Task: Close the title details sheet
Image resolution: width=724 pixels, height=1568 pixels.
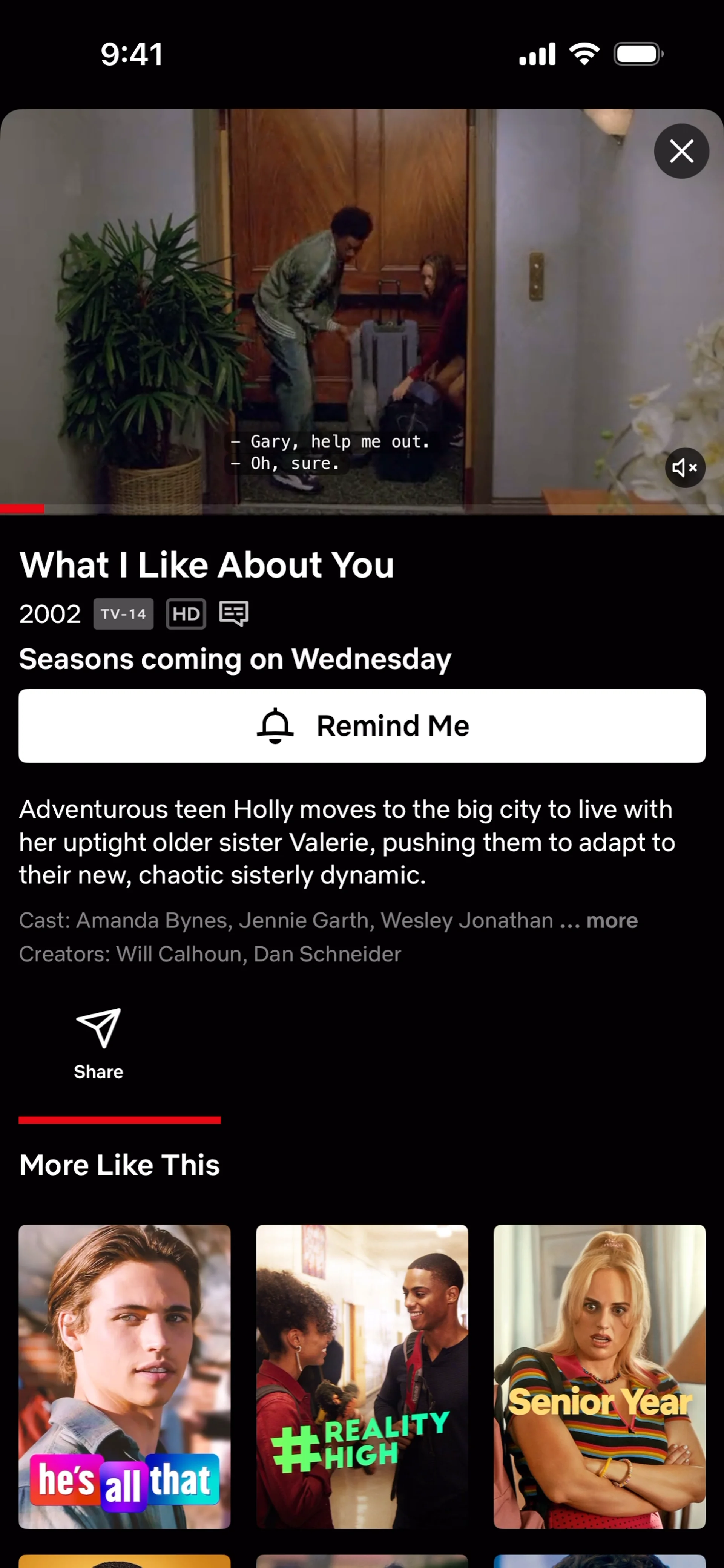Action: (681, 151)
